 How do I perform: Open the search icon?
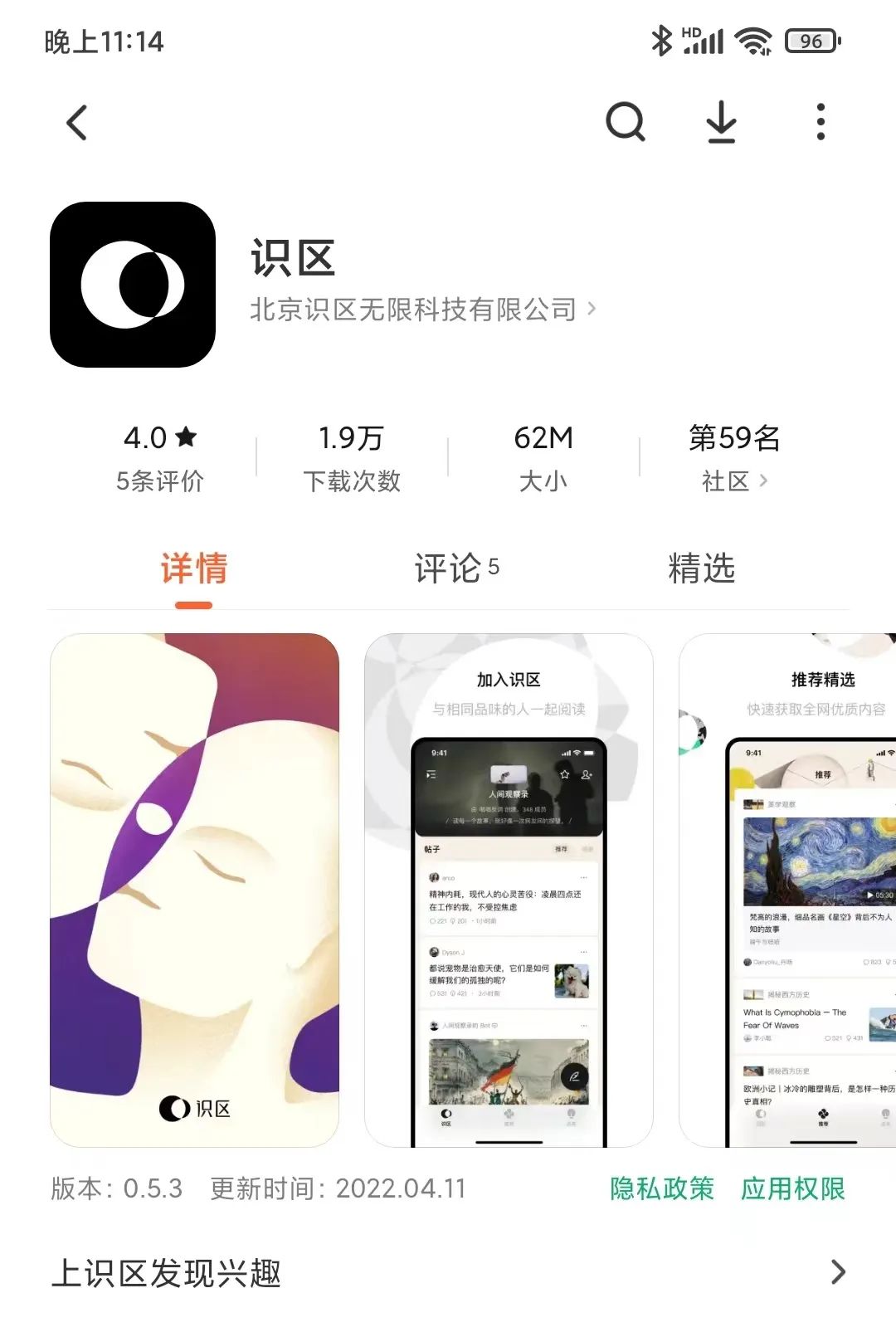626,123
